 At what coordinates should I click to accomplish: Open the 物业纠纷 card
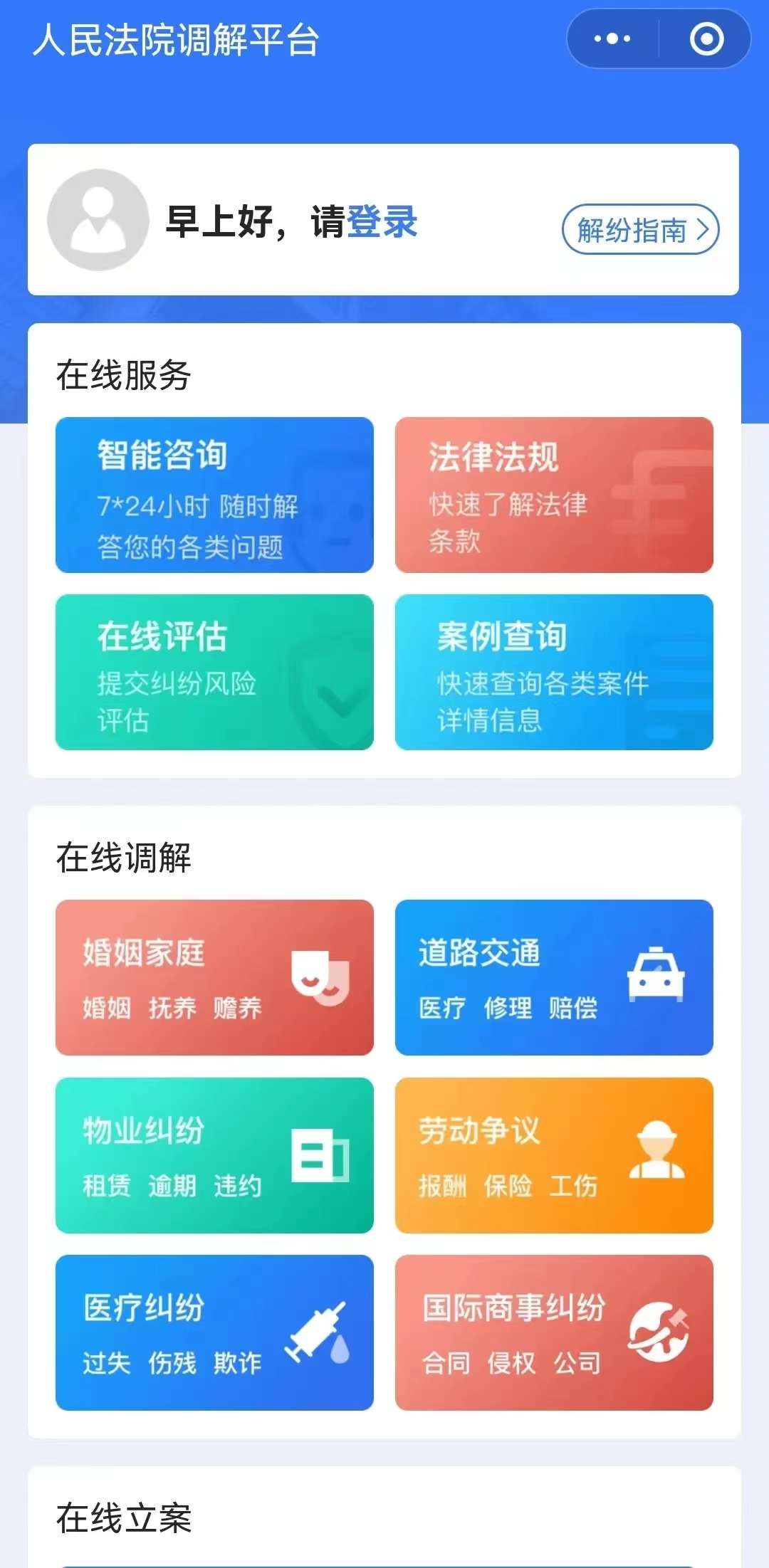[214, 1155]
